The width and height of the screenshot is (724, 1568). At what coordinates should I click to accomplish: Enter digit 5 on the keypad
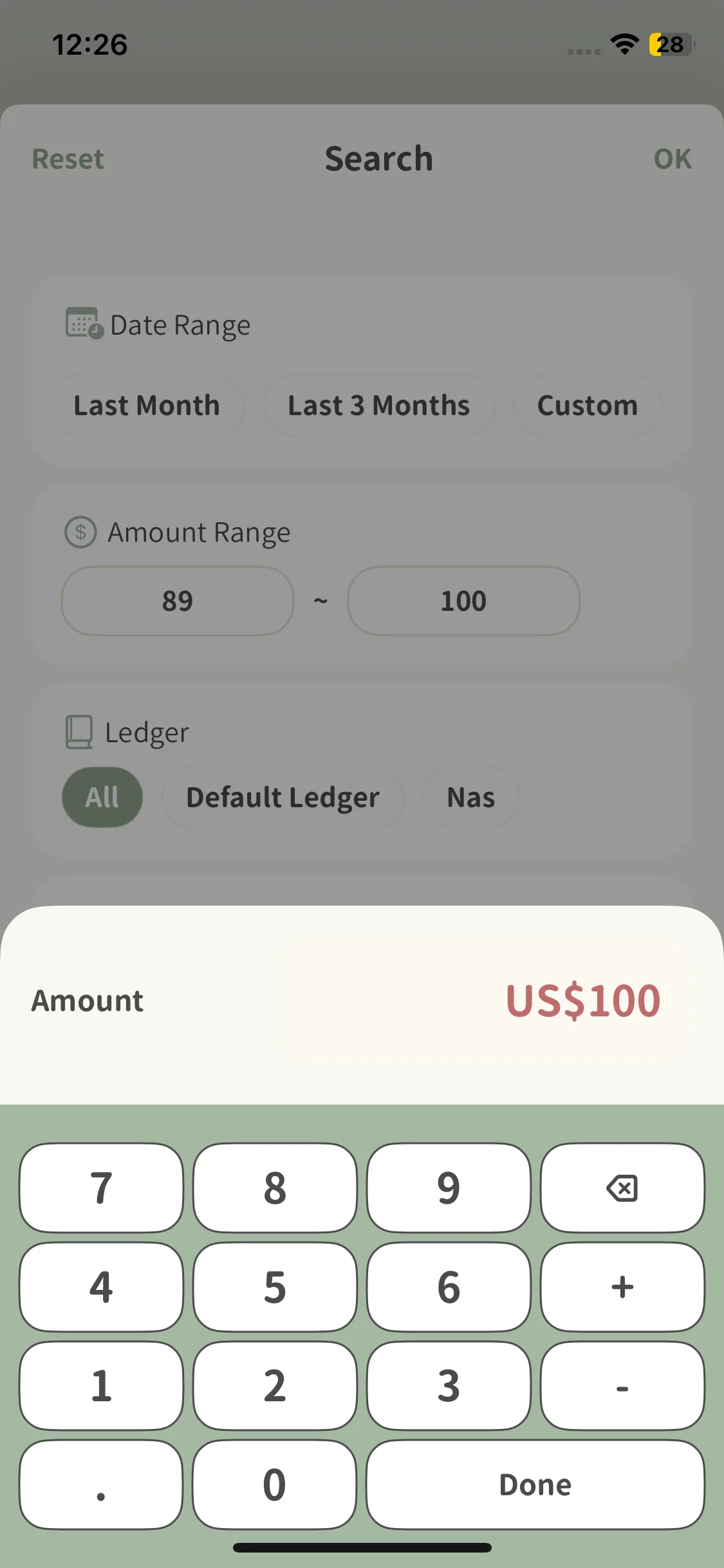pos(274,1287)
